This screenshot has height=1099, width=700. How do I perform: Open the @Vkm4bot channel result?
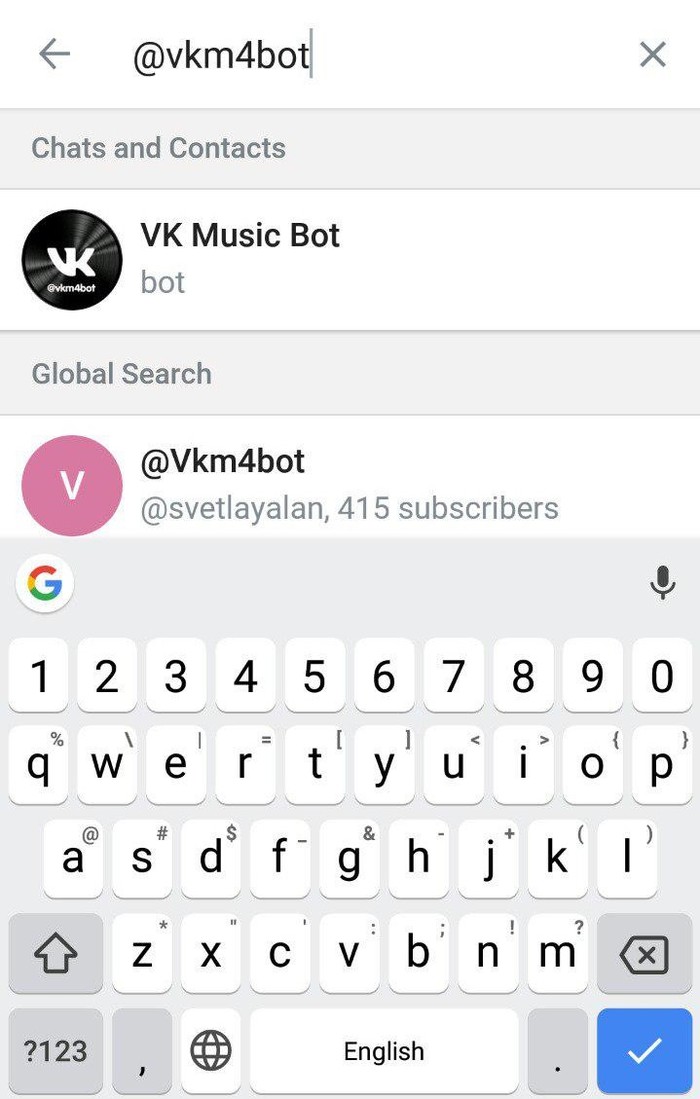[350, 484]
